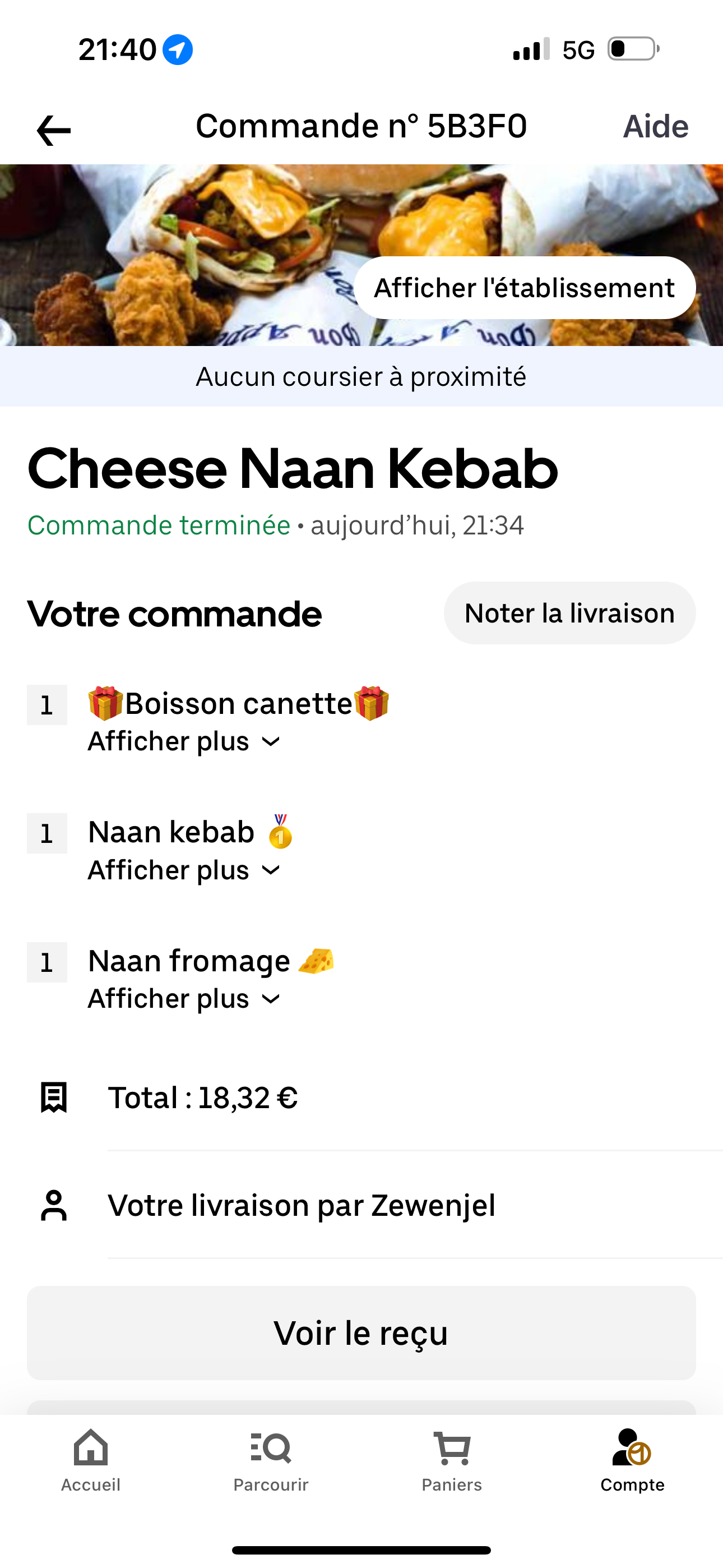Expand Afficher plus under Boisson canette

pyautogui.click(x=184, y=741)
